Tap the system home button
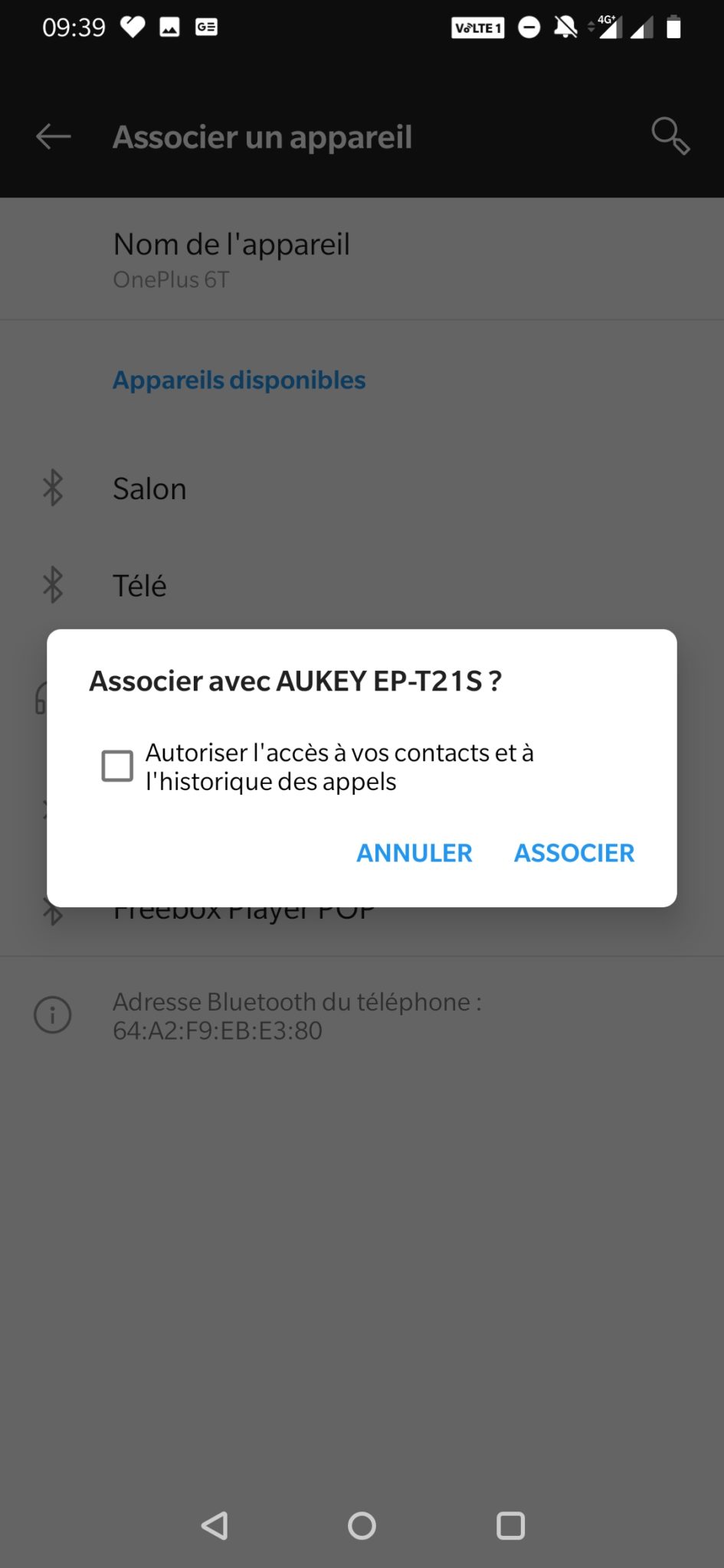724x1568 pixels. [362, 1526]
